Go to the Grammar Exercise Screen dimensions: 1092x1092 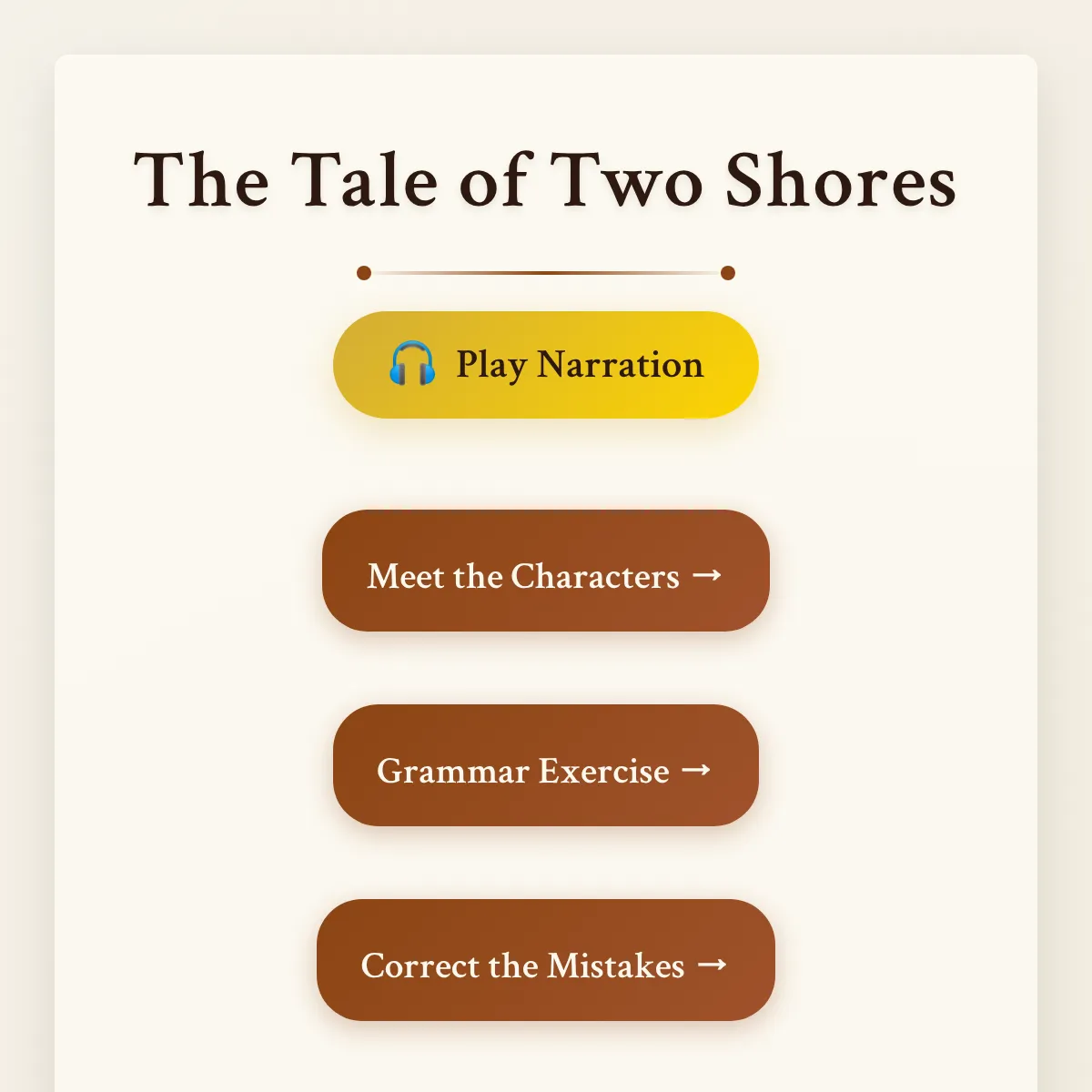point(546,765)
